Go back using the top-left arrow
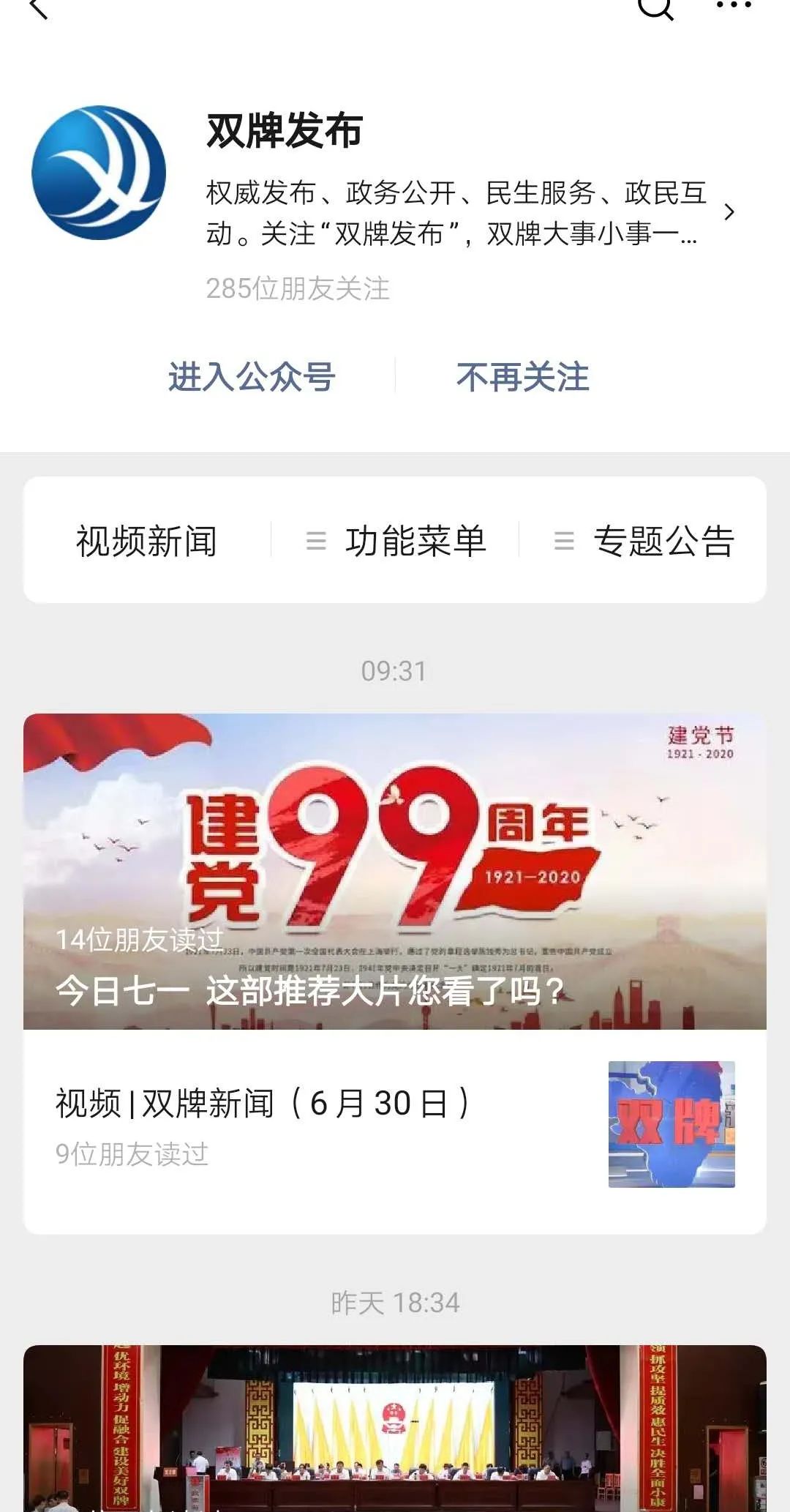790x1512 pixels. 38,9
